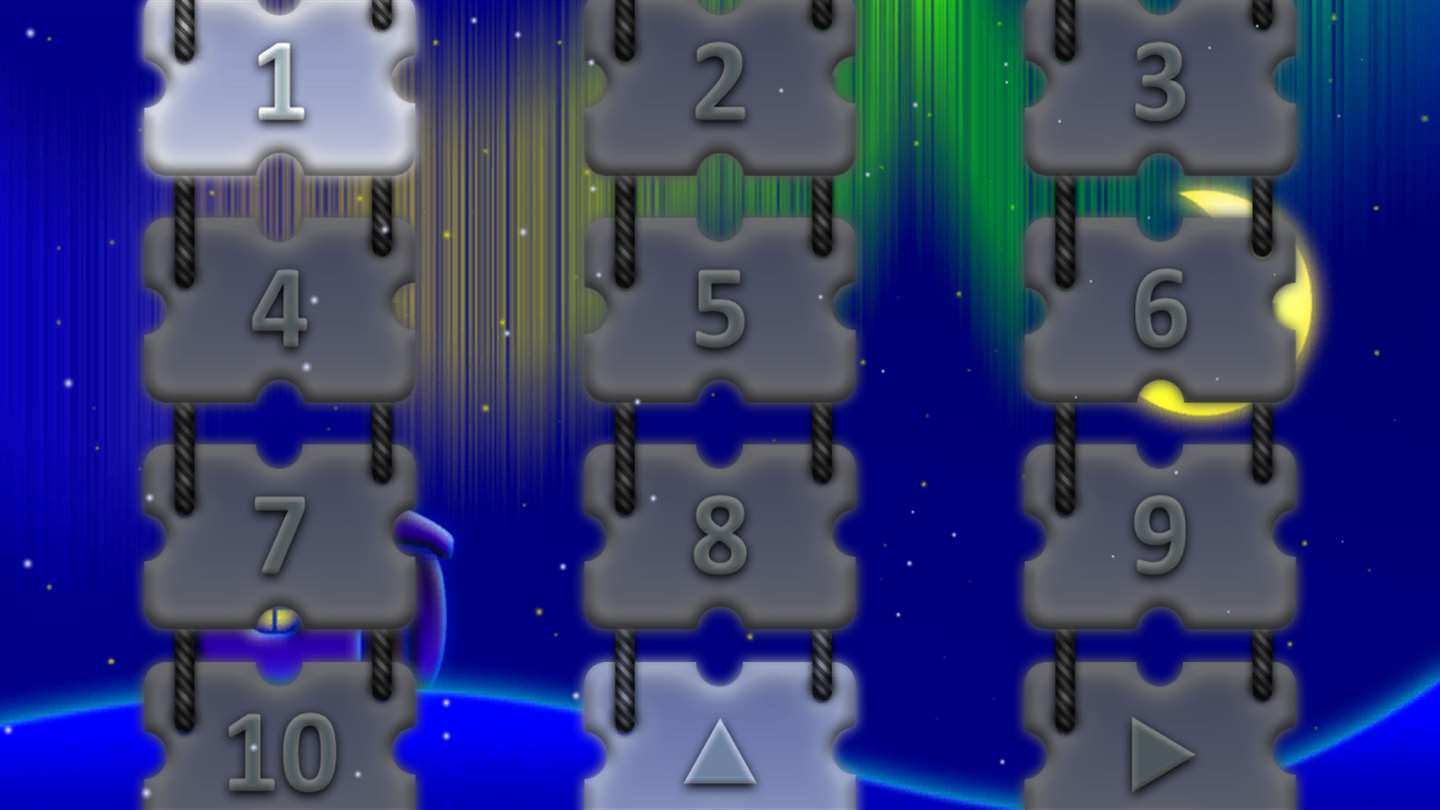This screenshot has height=810, width=1440.
Task: Select level 1 tile
Action: (x=280, y=85)
